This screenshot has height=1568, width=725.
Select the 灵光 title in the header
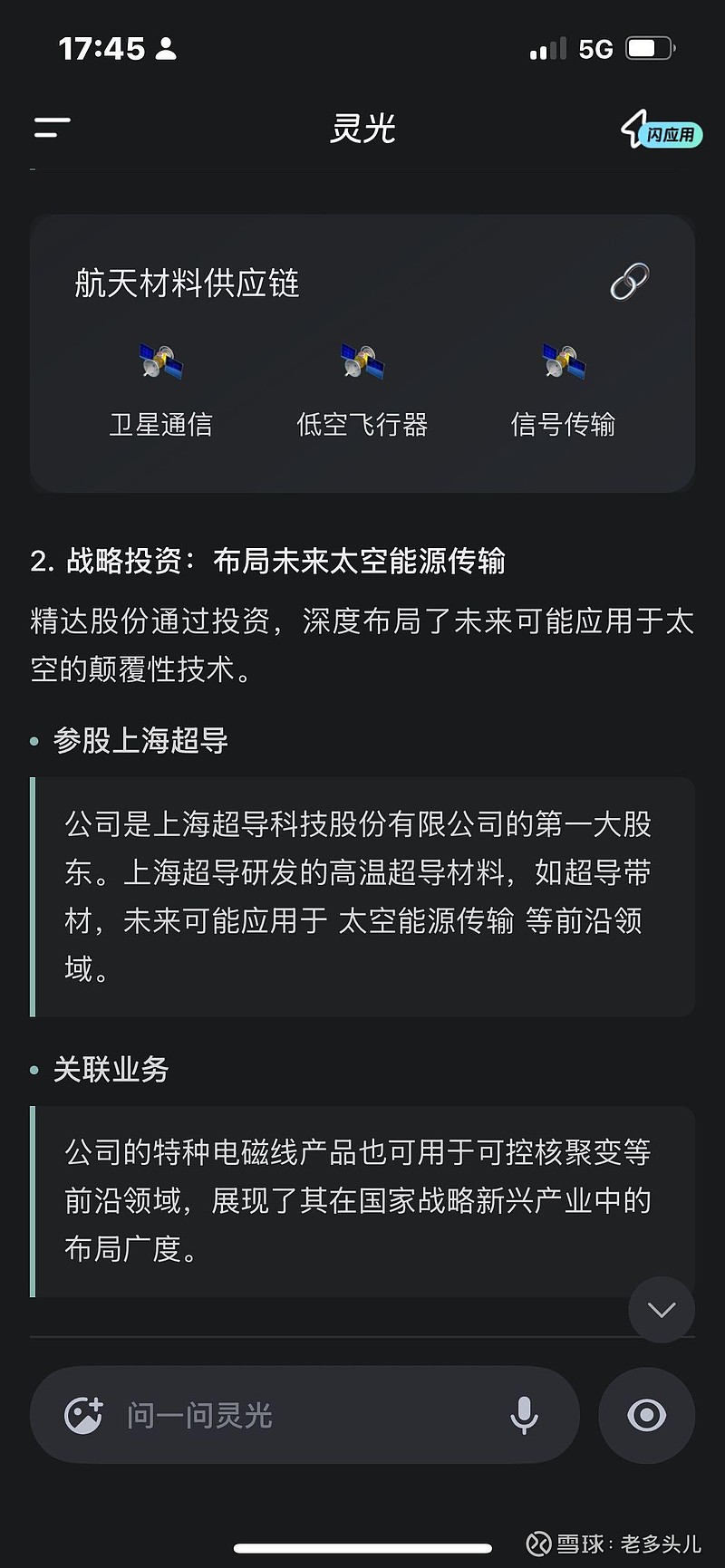362,130
